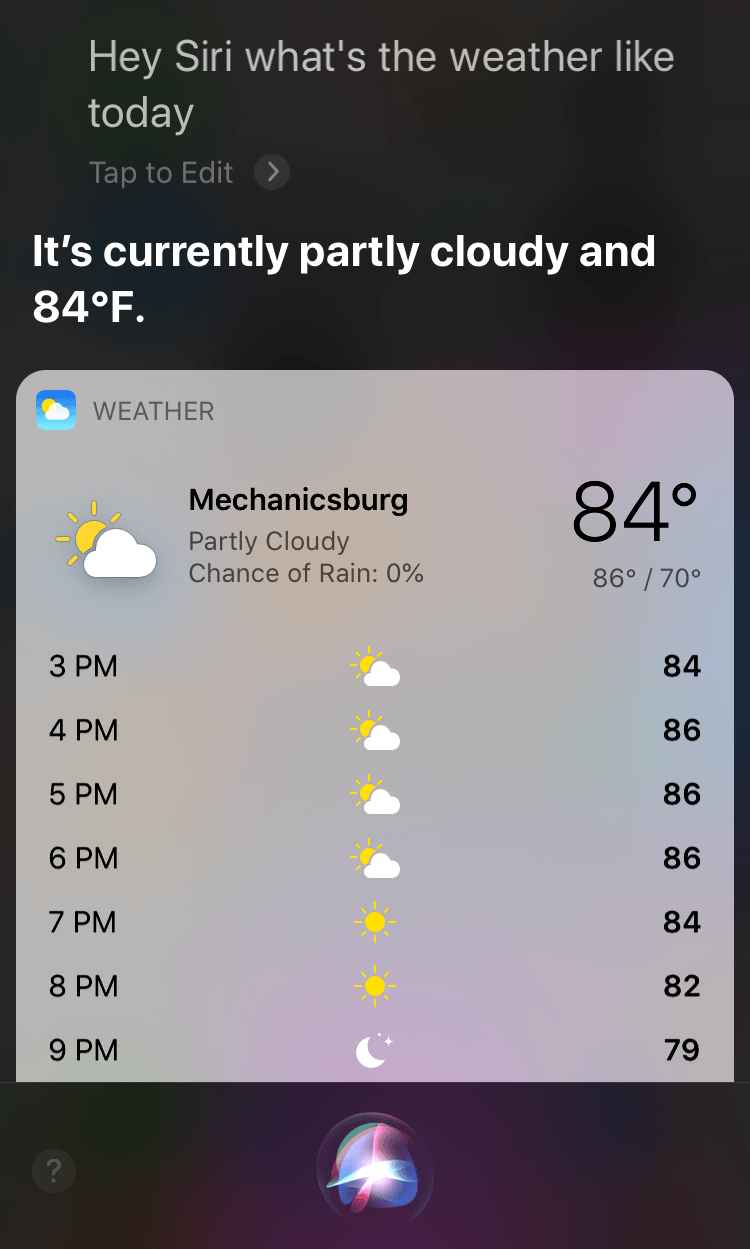Tap the 6 PM weather icon
750x1249 pixels.
tap(375, 857)
